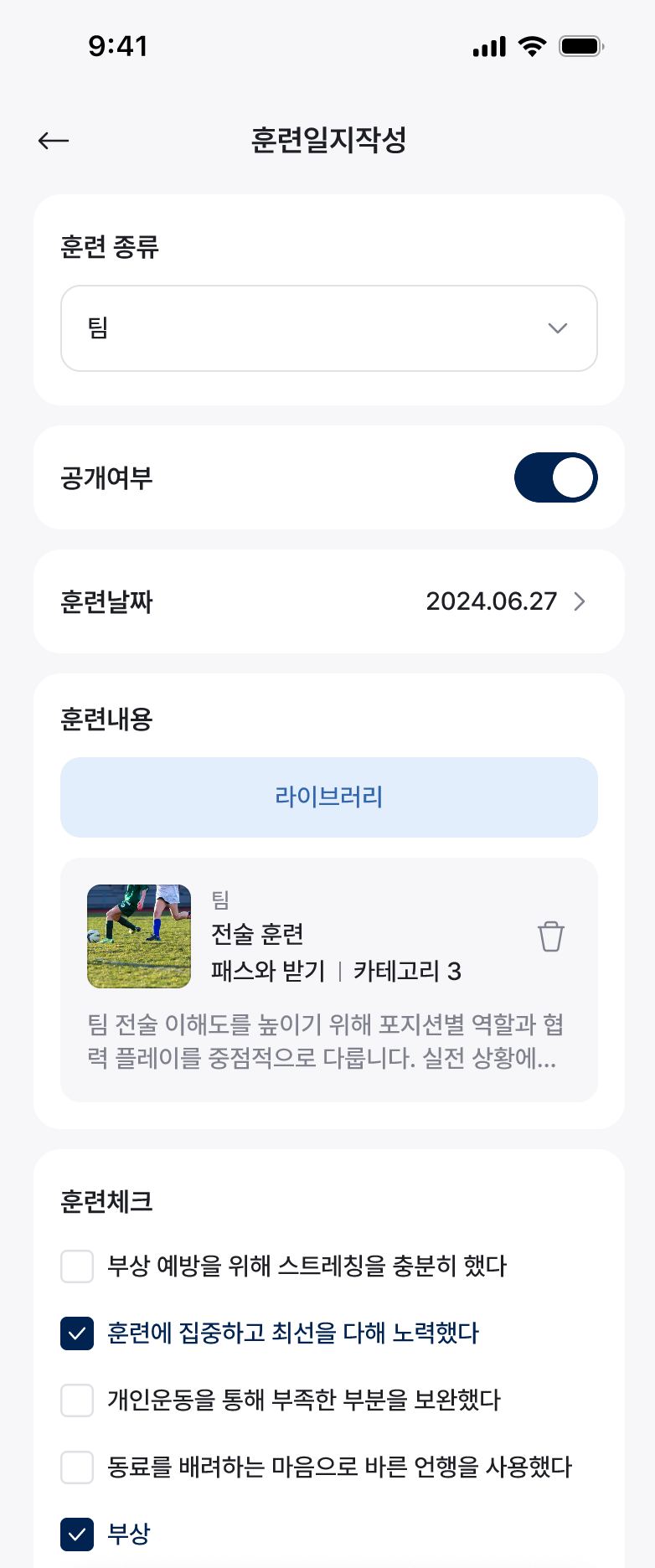Uncheck the 부상 checkbox
This screenshot has height=1568, width=655.
click(77, 1534)
